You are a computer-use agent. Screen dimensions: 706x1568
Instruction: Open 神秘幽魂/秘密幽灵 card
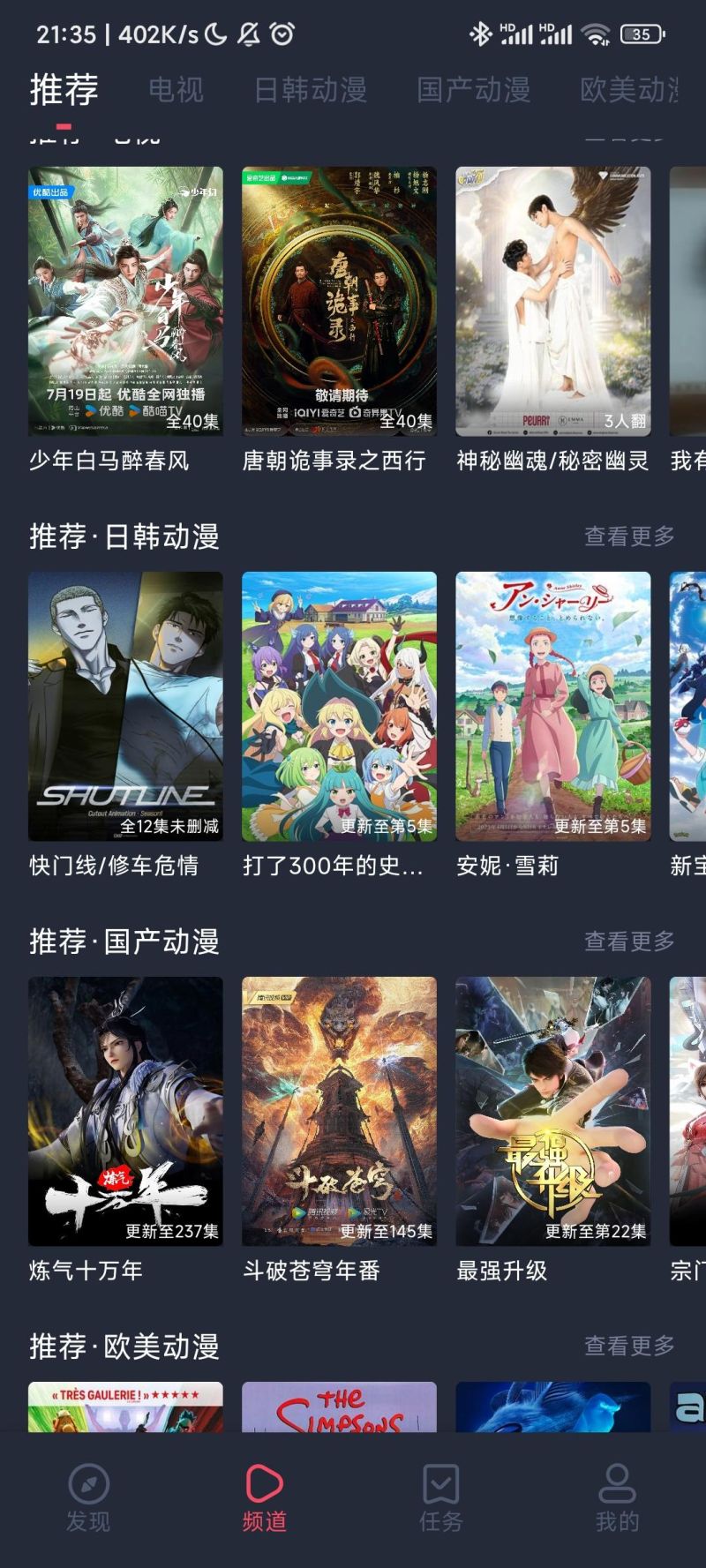tap(552, 302)
